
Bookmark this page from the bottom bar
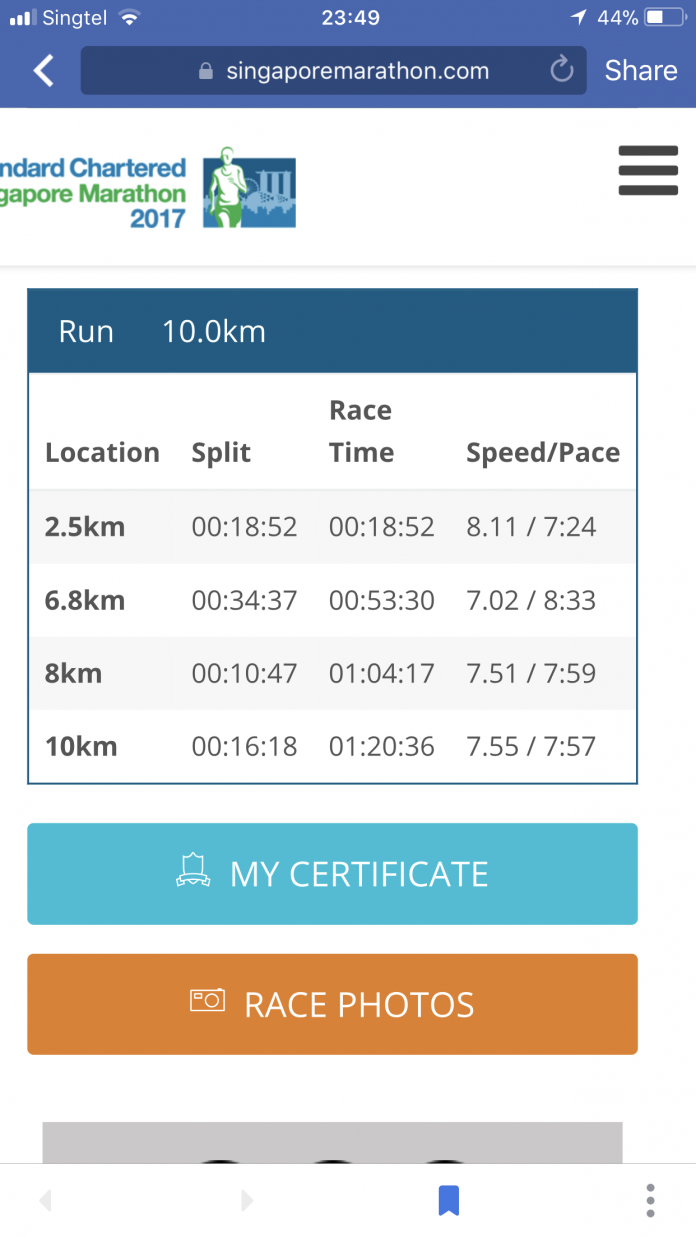point(449,1200)
